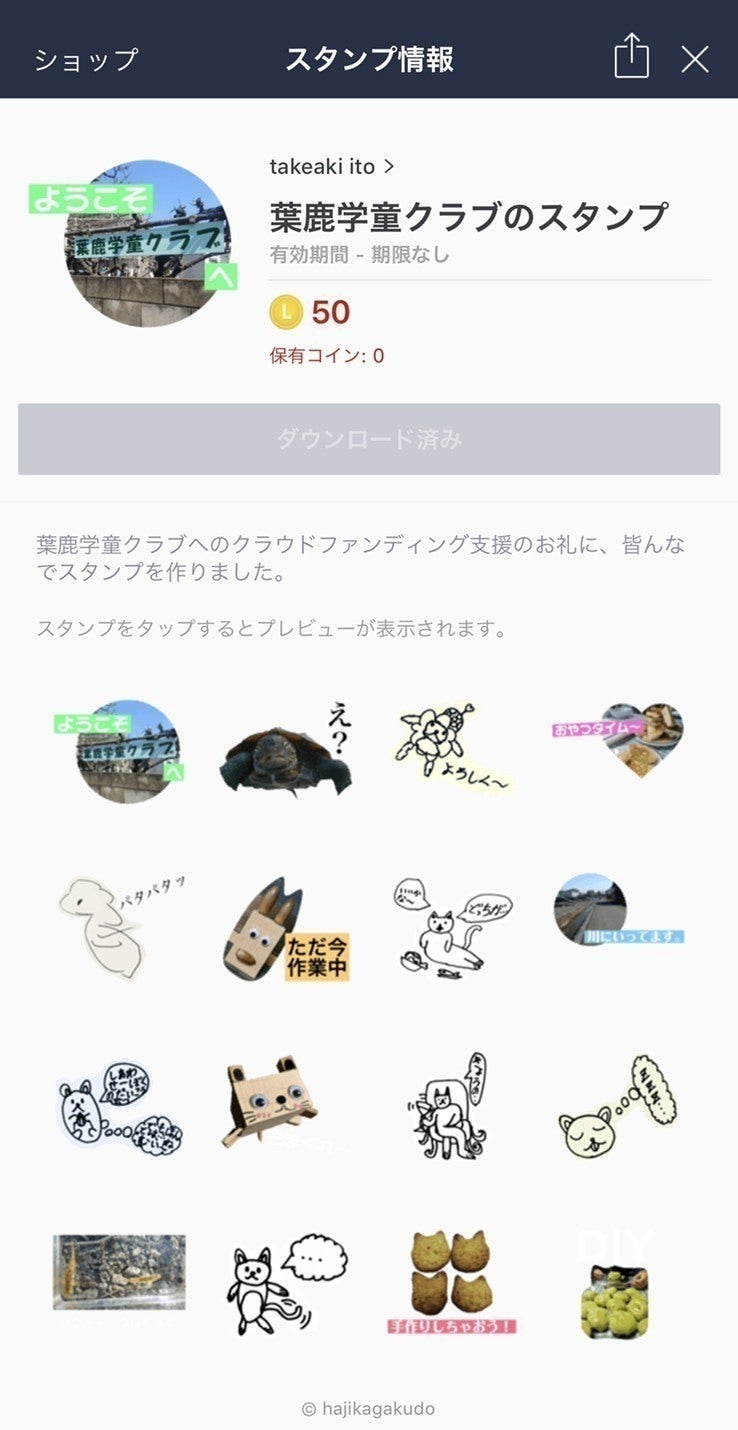Image resolution: width=738 pixels, height=1430 pixels.
Task: Preview the DIY sticker
Action: coord(616,1284)
